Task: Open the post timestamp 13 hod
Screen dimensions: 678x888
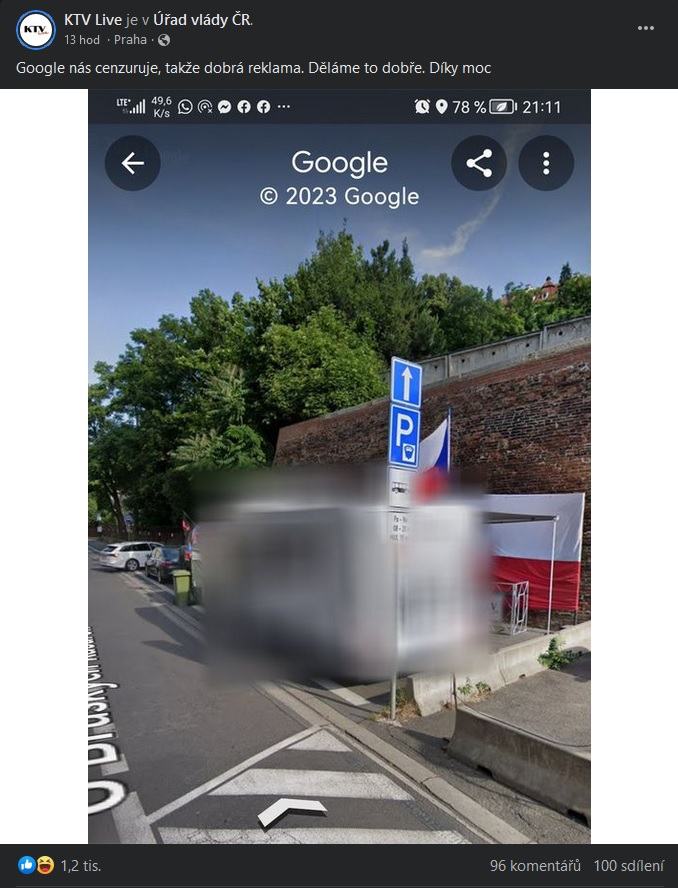Action: click(82, 40)
